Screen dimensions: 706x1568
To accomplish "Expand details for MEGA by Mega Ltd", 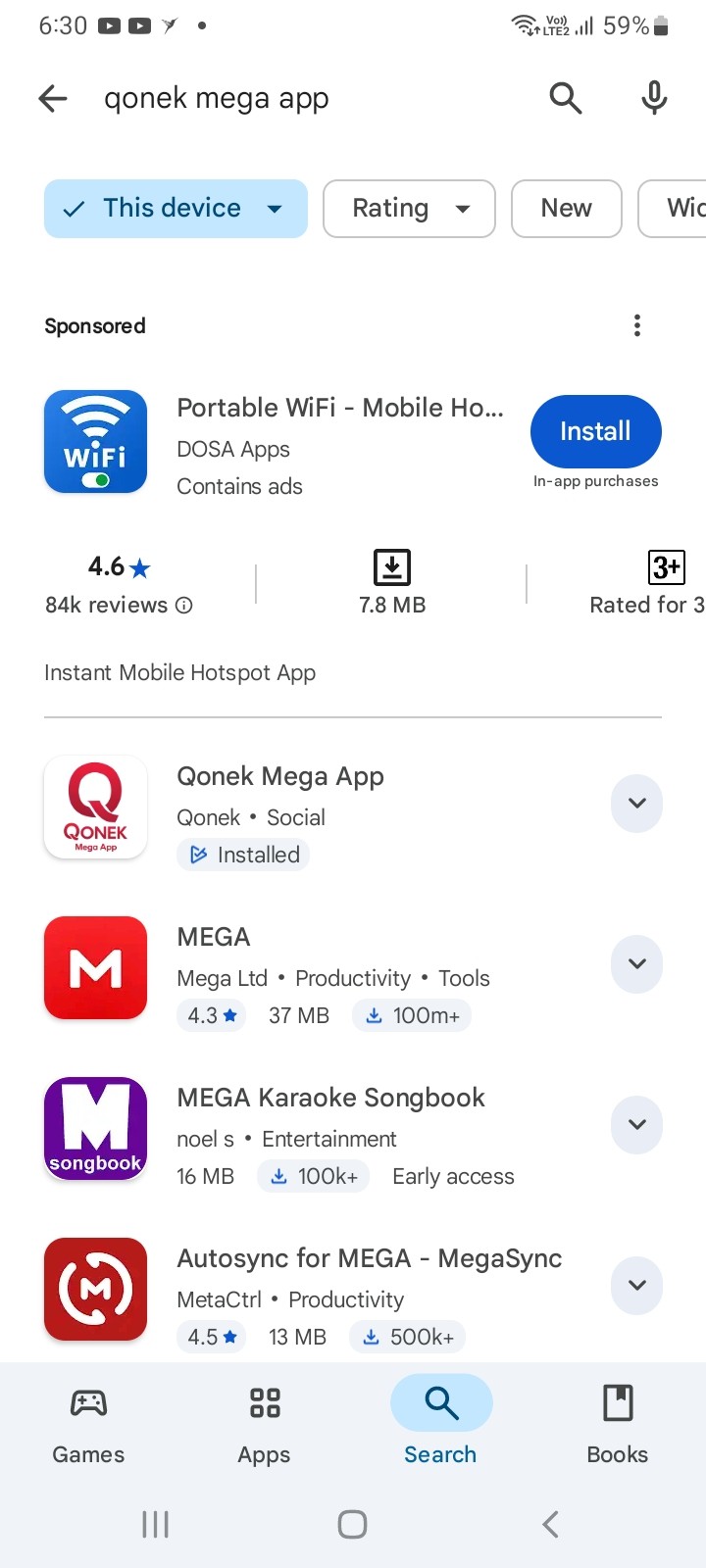I will (636, 964).
